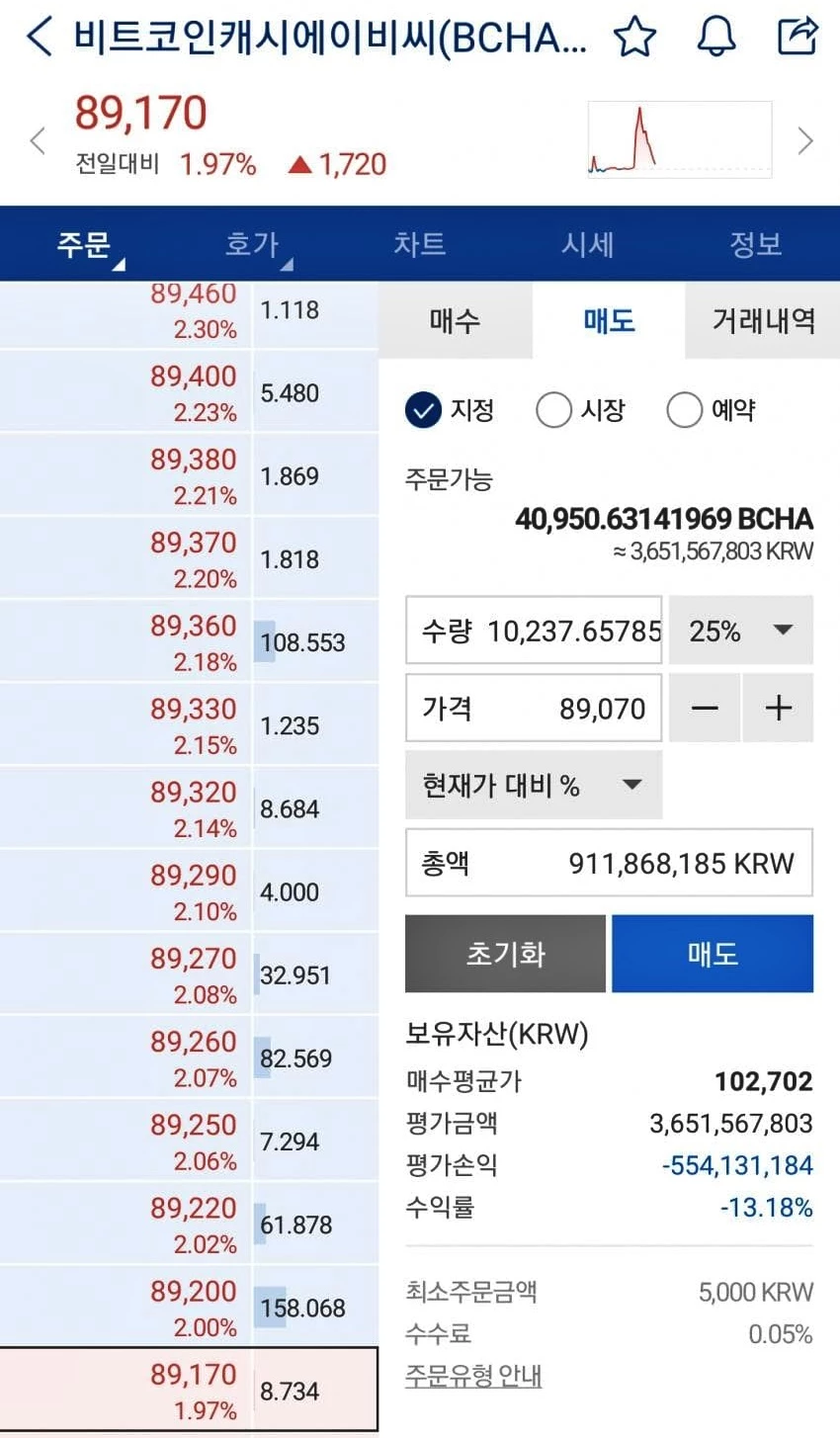Reset the order with 초기화 button
Image resolution: width=840 pixels, height=1438 pixels.
pos(505,954)
